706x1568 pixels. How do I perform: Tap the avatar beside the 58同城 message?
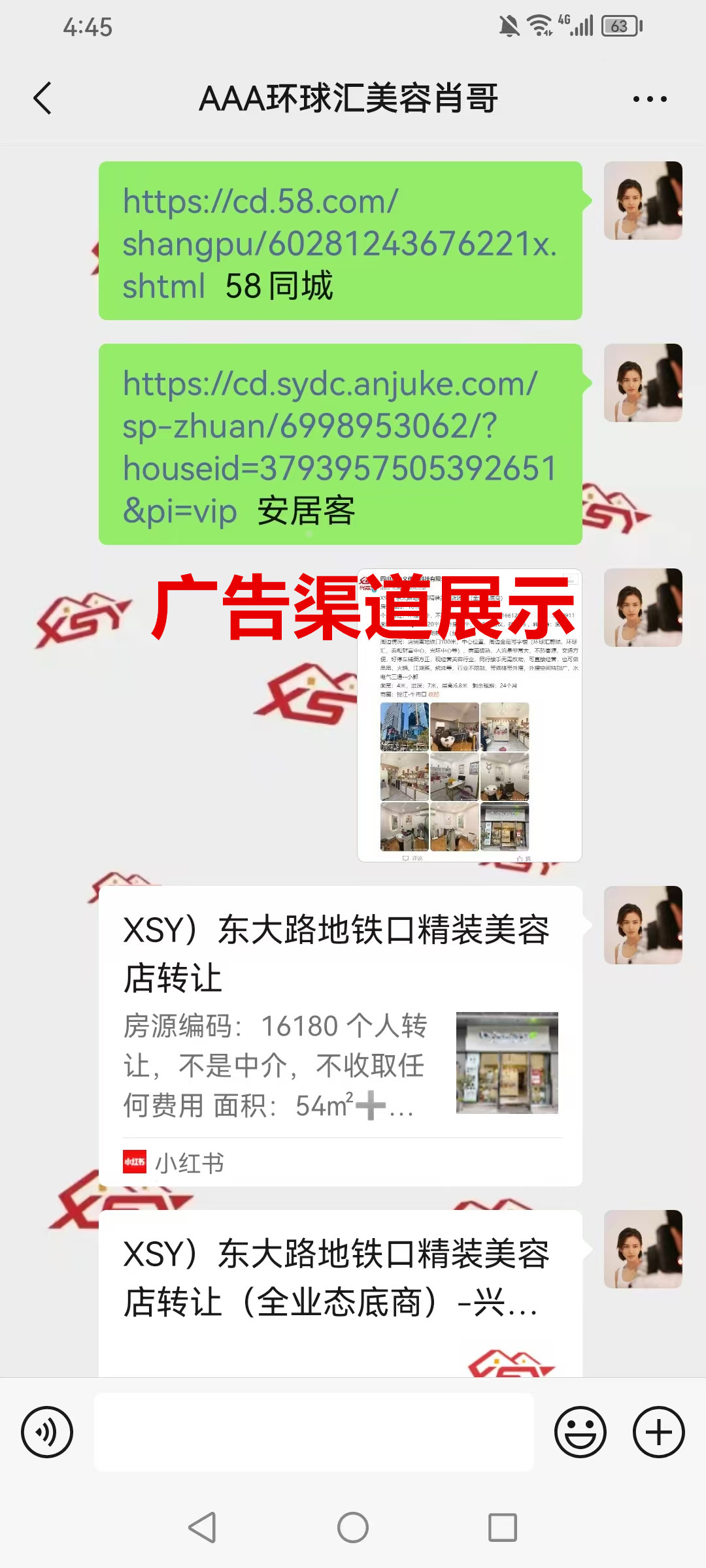pos(643,201)
